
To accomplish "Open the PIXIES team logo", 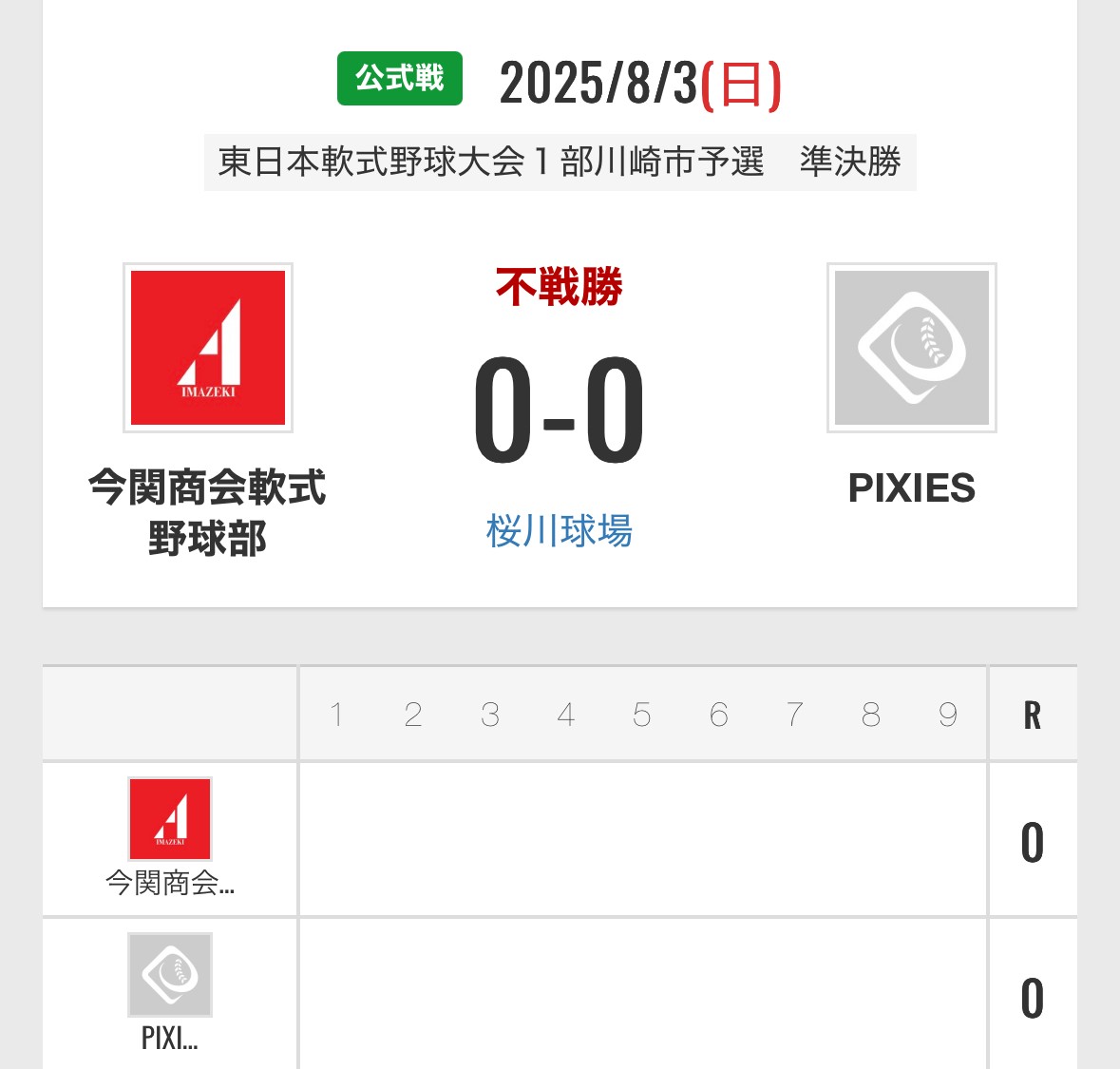I will pyautogui.click(x=911, y=348).
